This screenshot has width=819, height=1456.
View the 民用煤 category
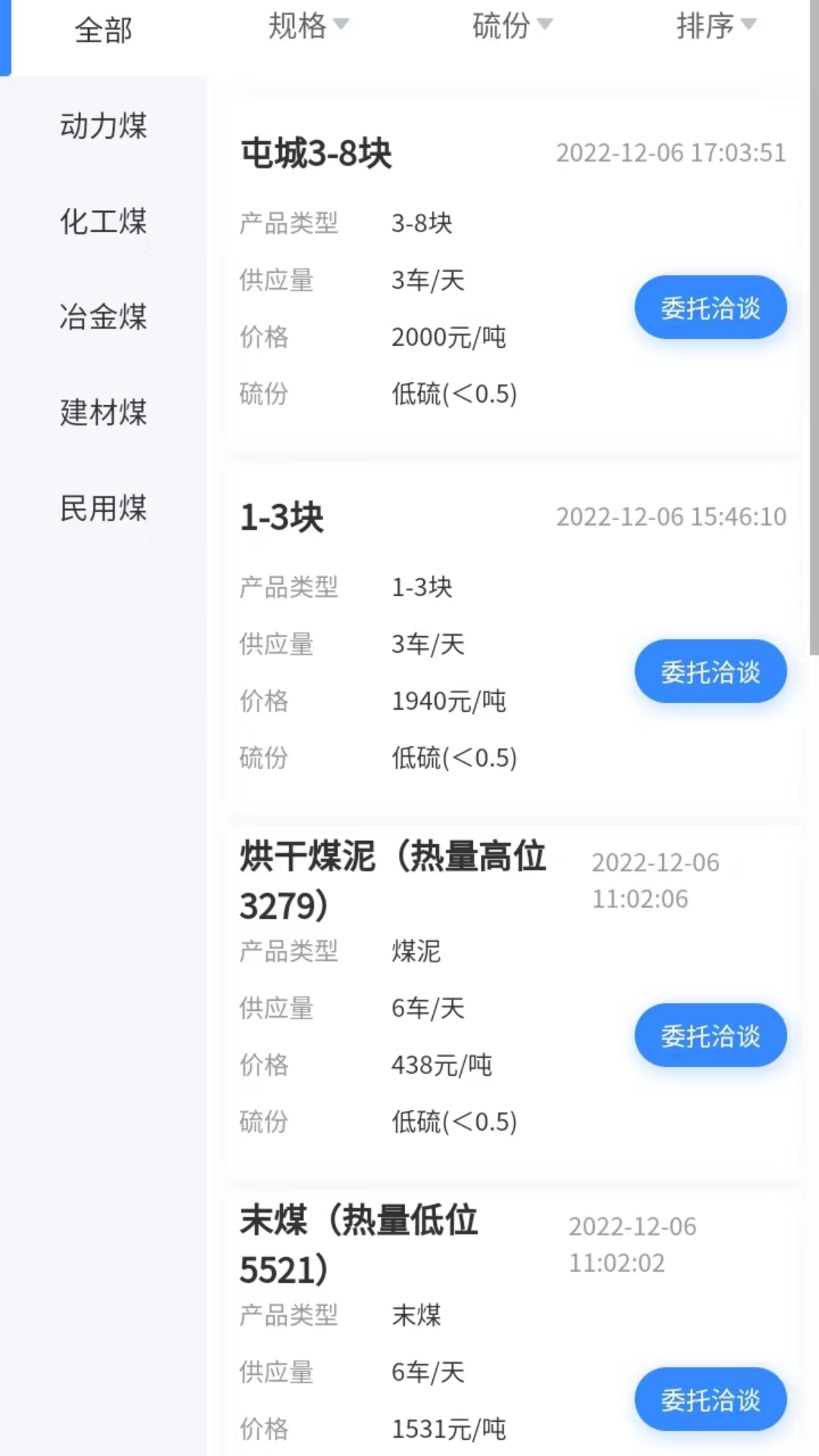pyautogui.click(x=103, y=508)
